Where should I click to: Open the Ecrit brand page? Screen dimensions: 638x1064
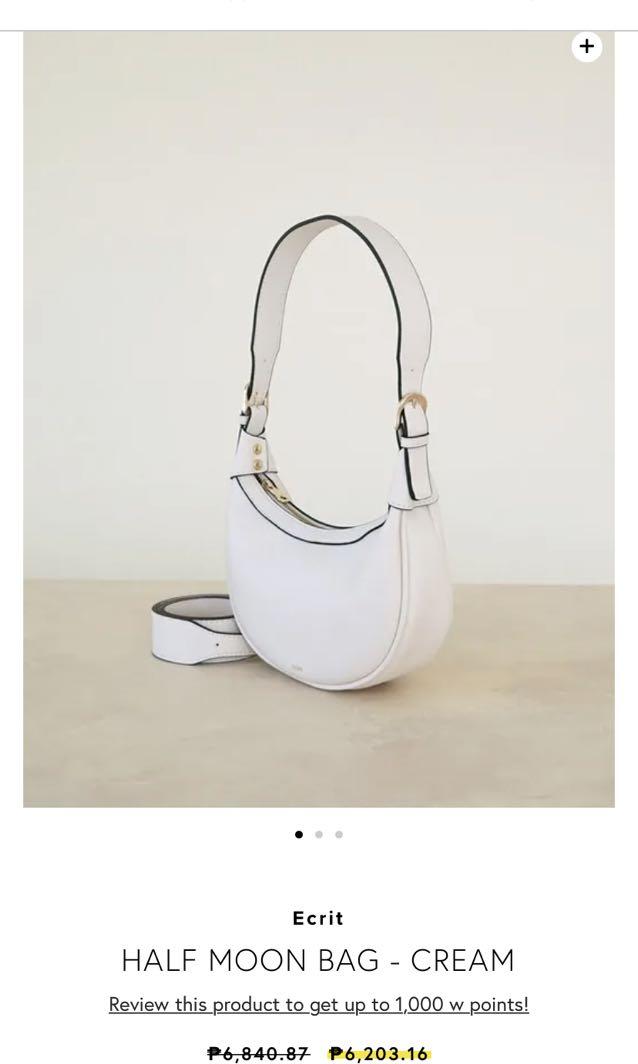pyautogui.click(x=319, y=918)
